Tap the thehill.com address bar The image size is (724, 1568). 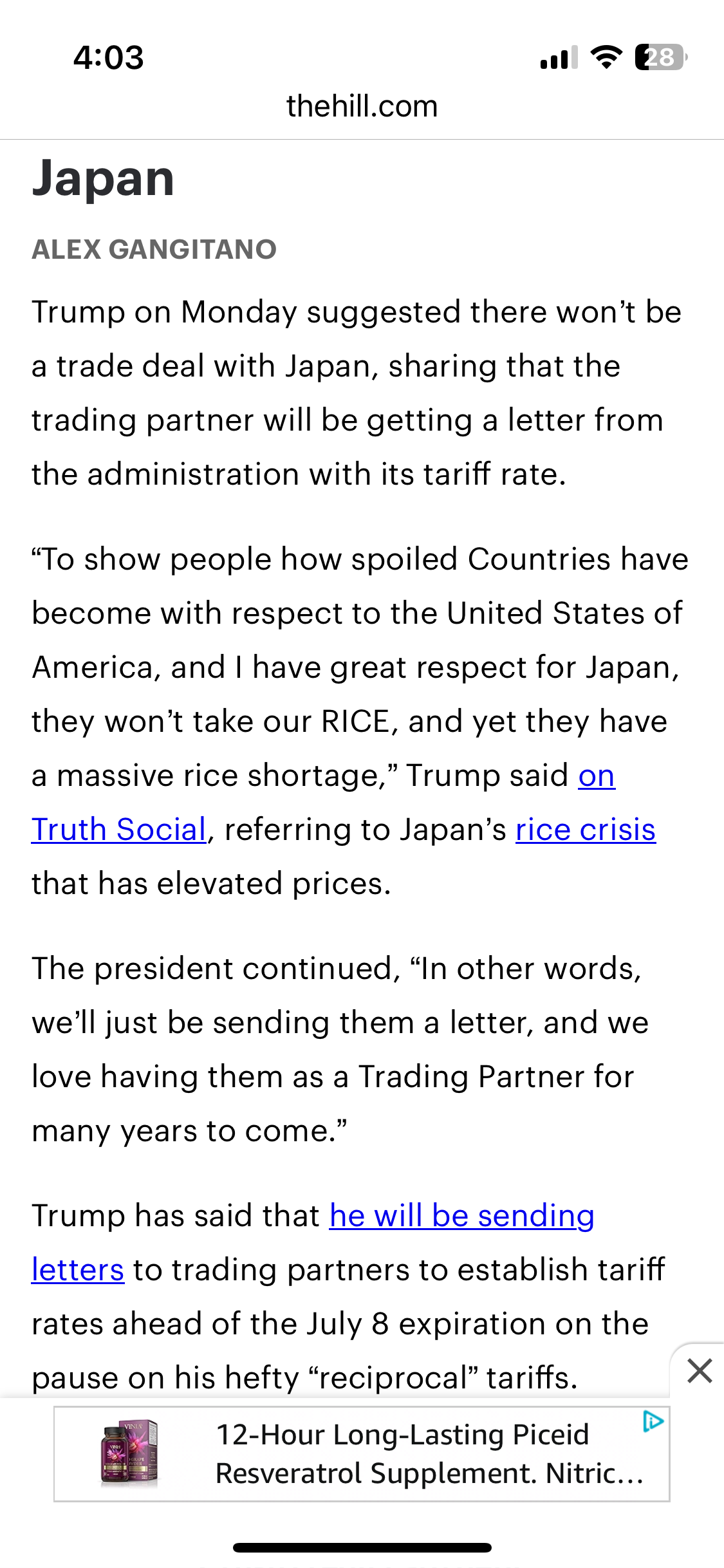pyautogui.click(x=362, y=106)
